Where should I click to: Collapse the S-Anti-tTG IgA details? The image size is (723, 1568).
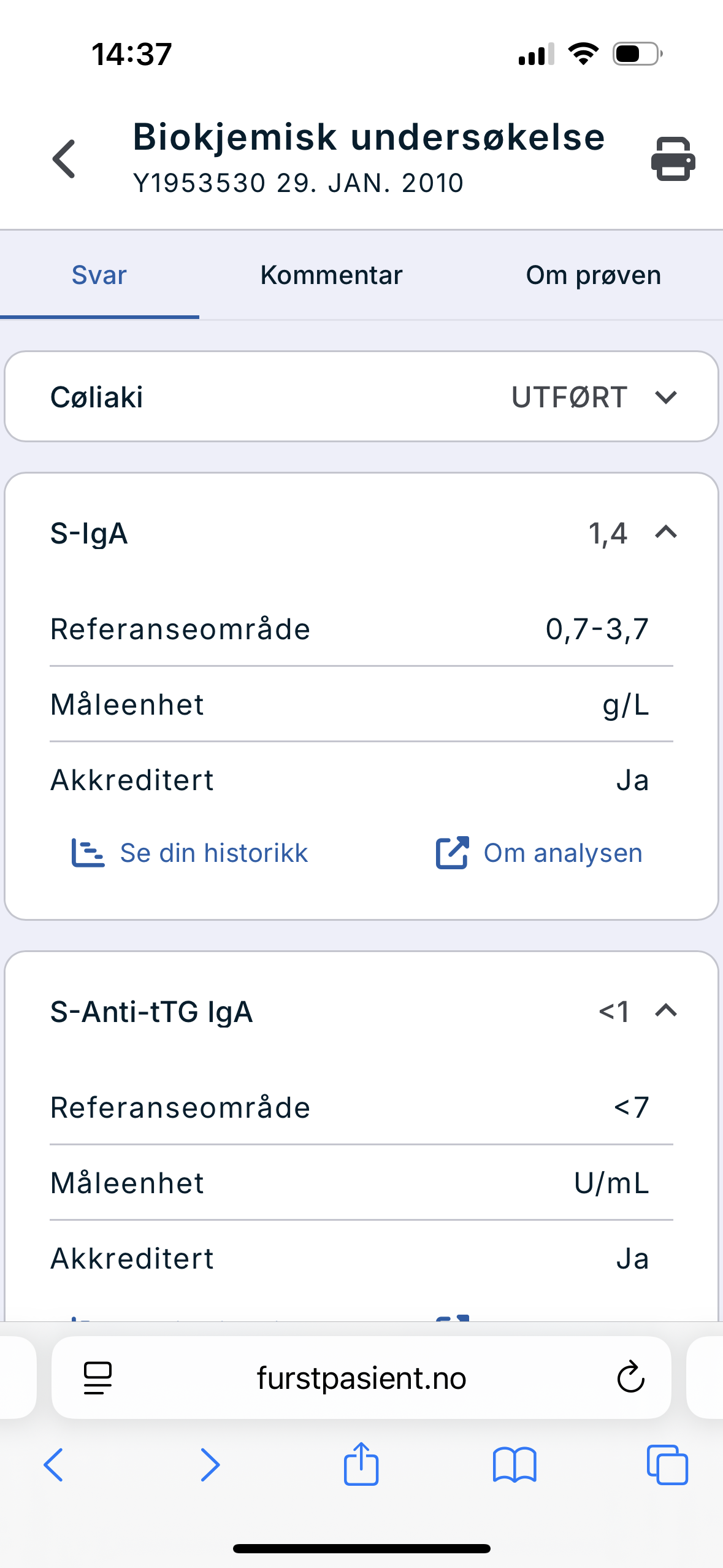pyautogui.click(x=665, y=1010)
